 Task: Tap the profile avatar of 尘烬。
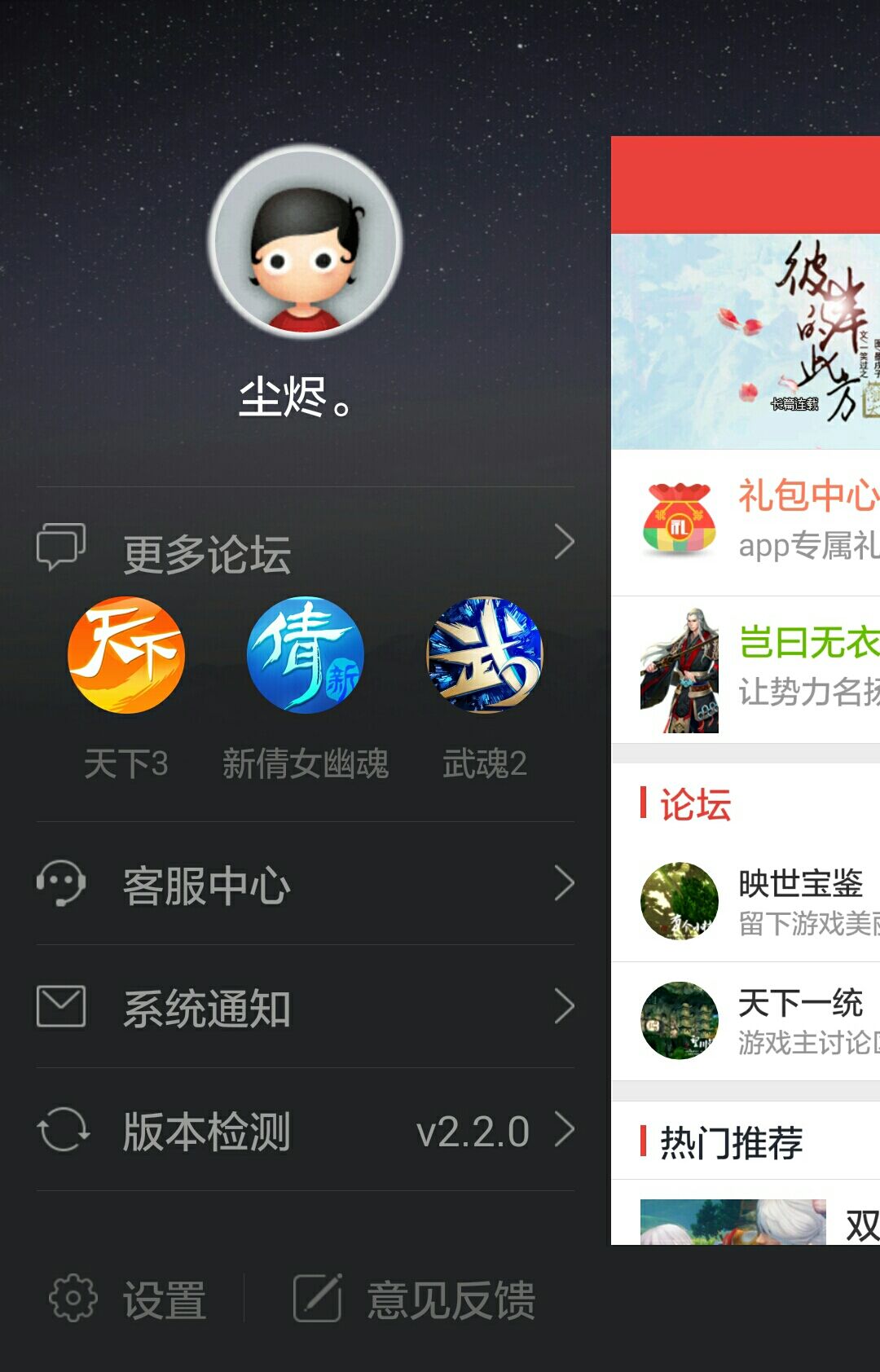(x=306, y=242)
